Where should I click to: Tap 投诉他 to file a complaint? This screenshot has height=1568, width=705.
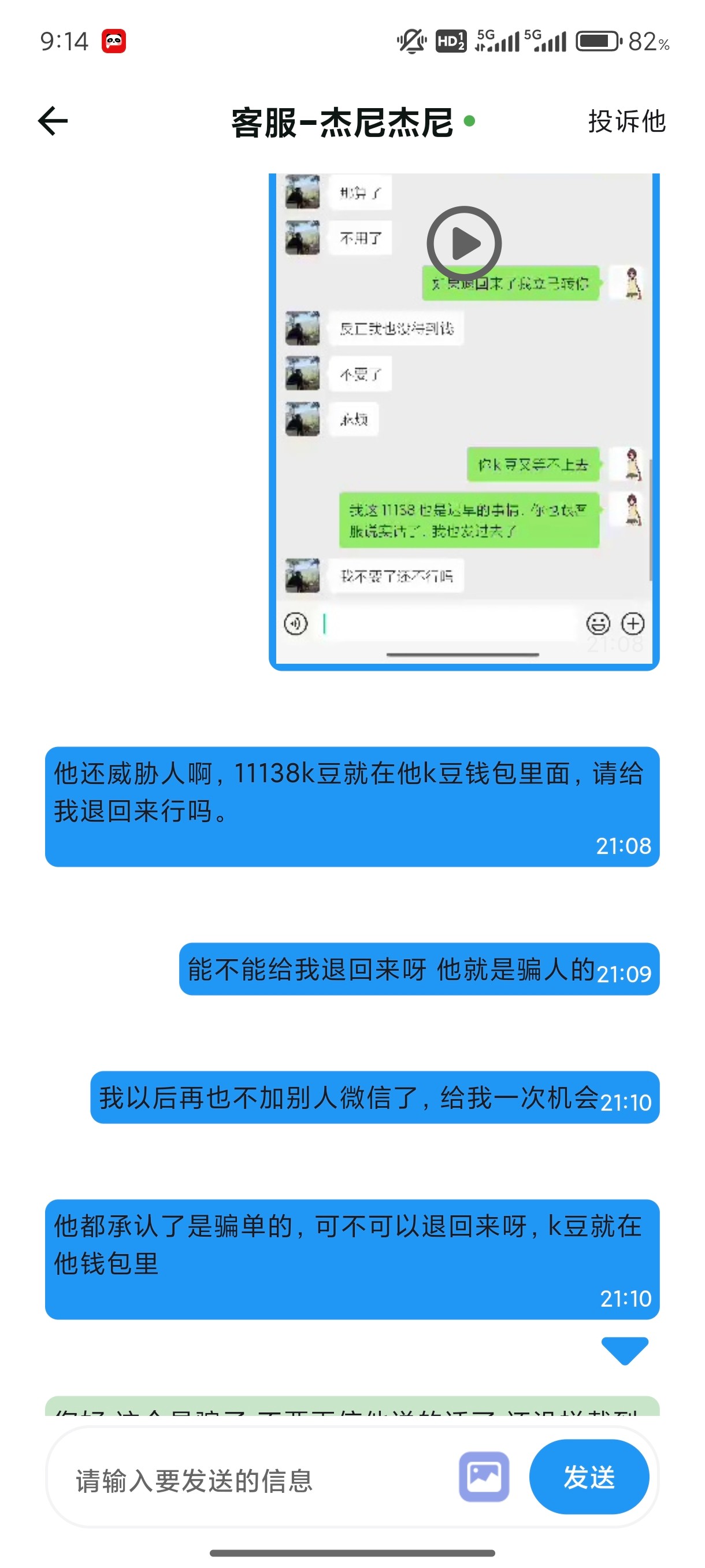coord(626,121)
